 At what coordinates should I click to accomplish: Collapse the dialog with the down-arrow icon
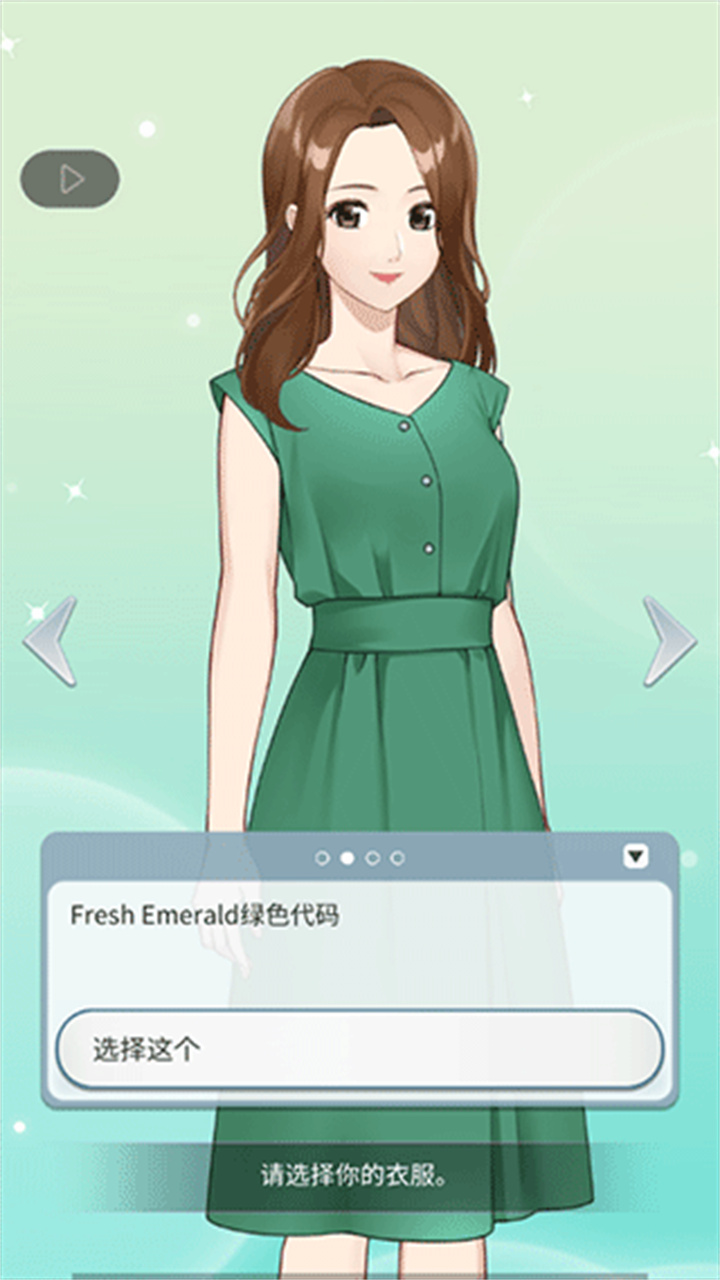pyautogui.click(x=635, y=856)
